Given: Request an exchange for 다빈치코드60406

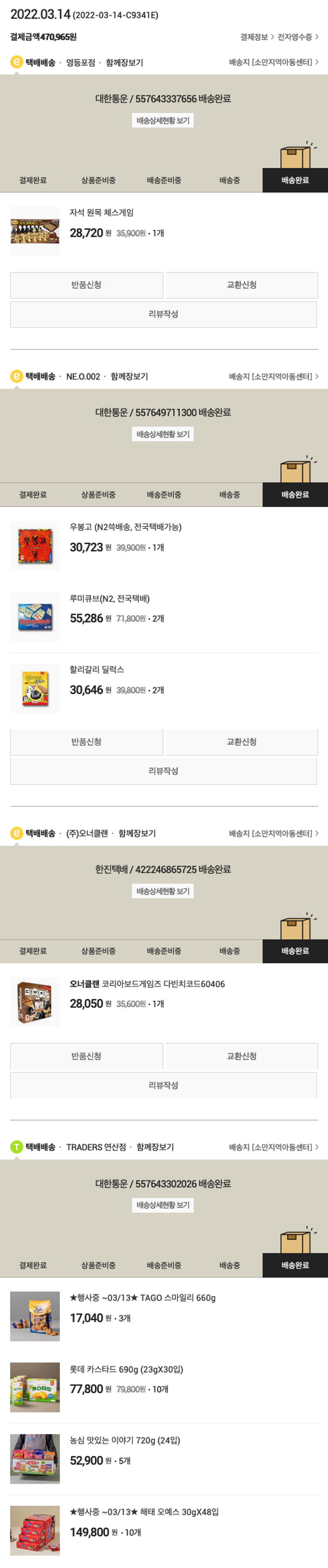Looking at the screenshot, I should pyautogui.click(x=241, y=1056).
